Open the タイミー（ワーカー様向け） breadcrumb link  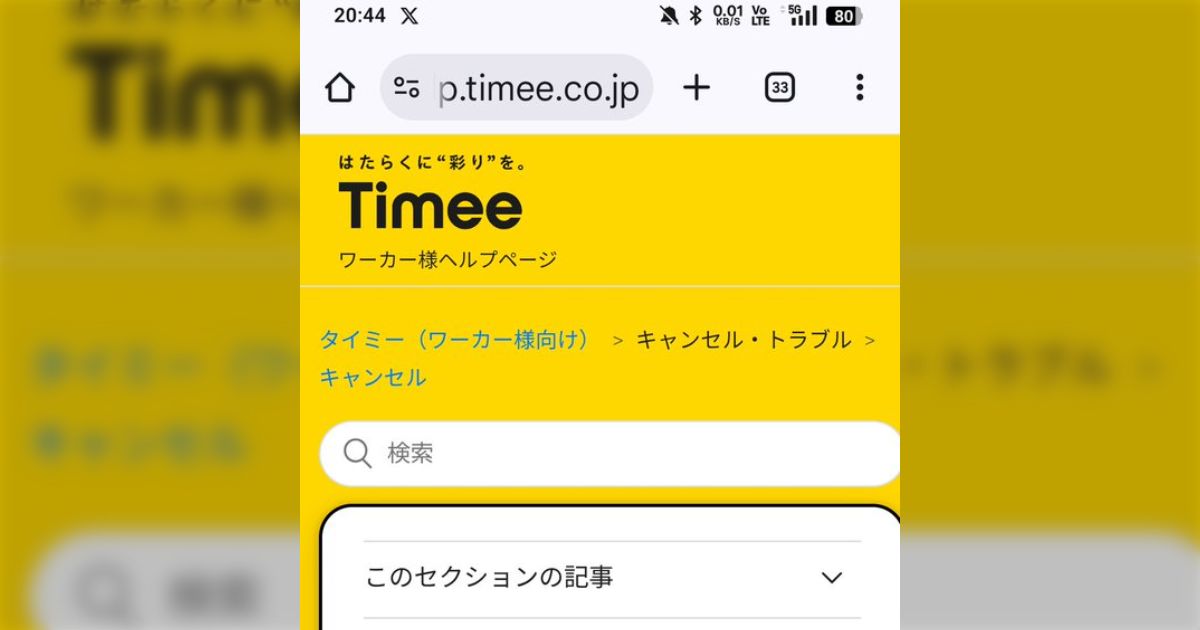click(x=455, y=340)
